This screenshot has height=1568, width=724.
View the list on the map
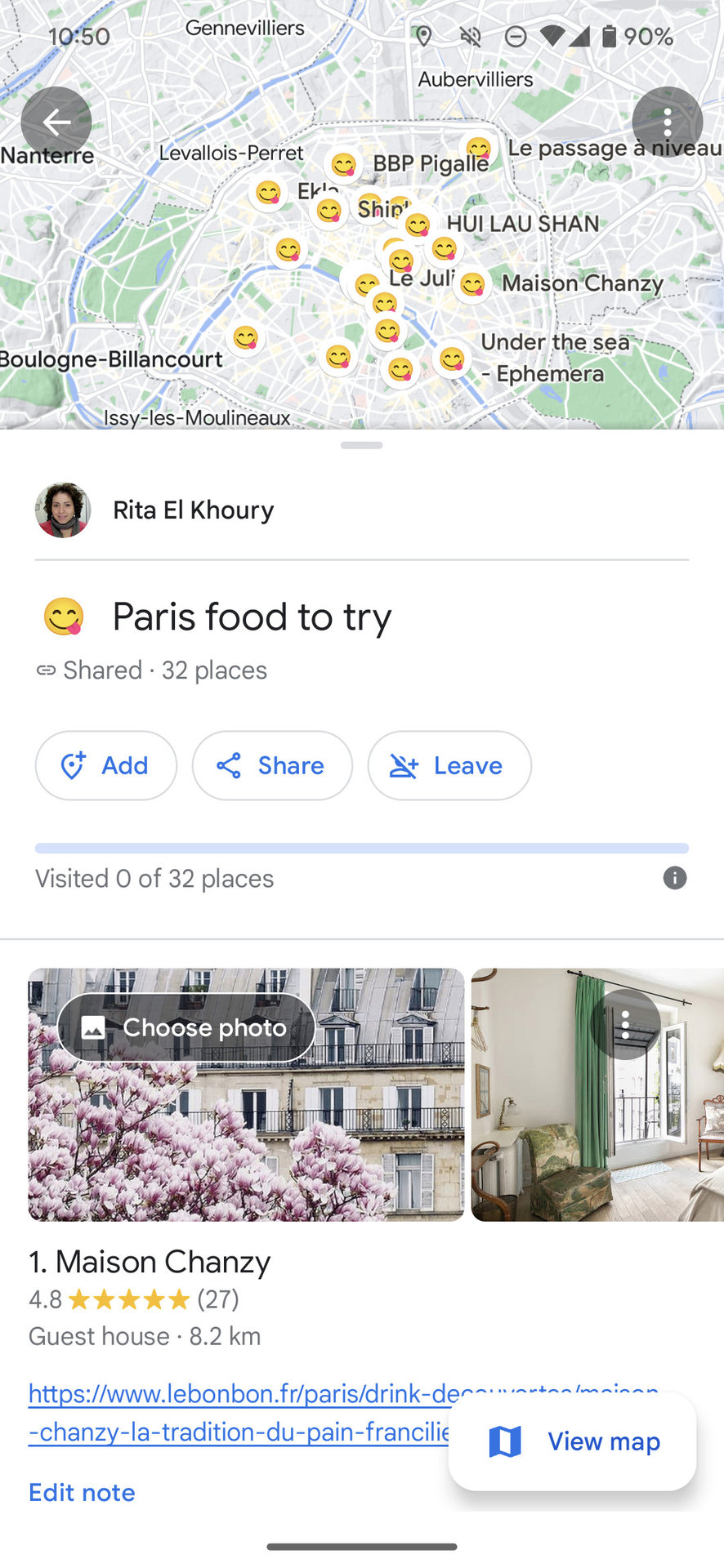572,1441
